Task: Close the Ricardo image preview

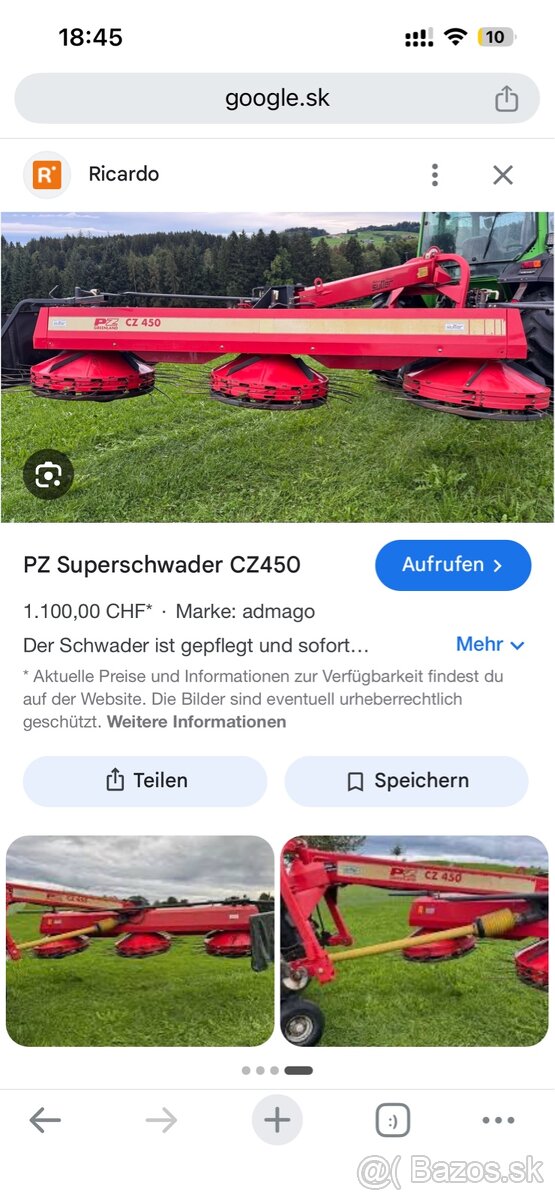Action: click(502, 175)
